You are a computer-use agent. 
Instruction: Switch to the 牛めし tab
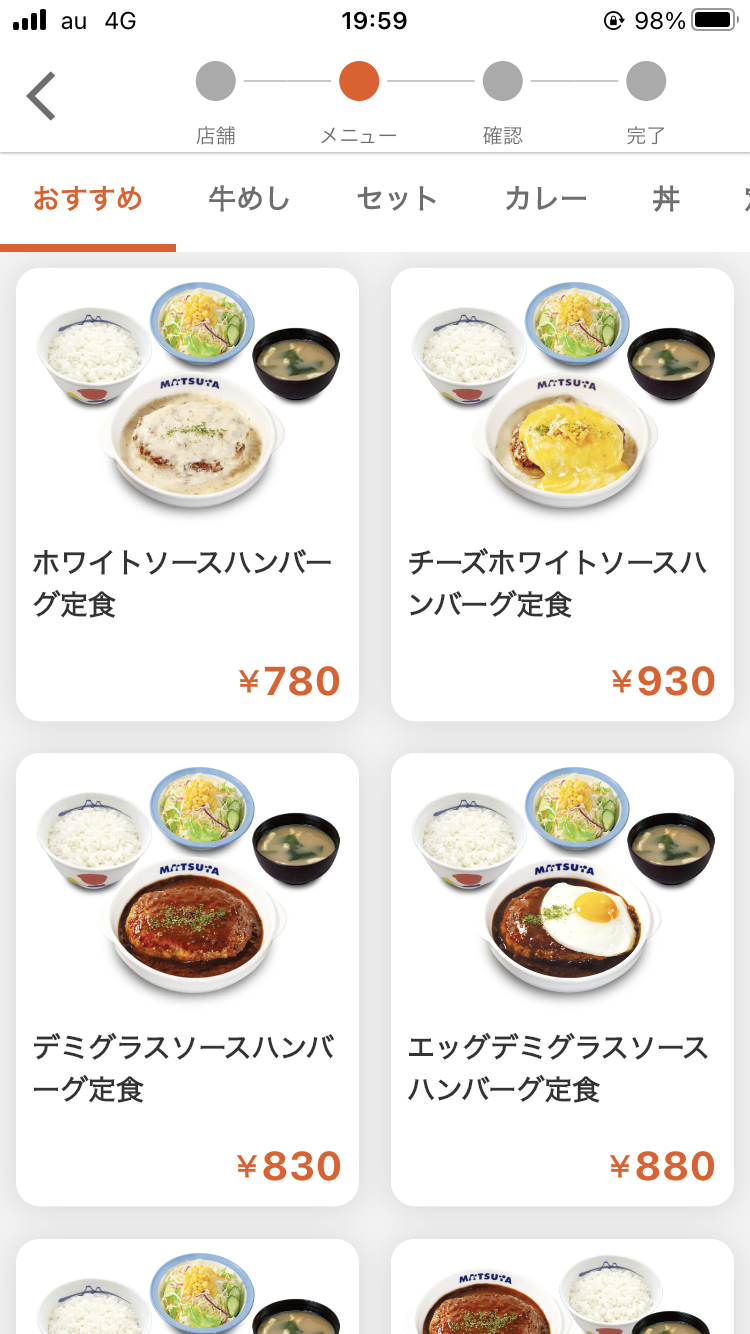[x=249, y=200]
